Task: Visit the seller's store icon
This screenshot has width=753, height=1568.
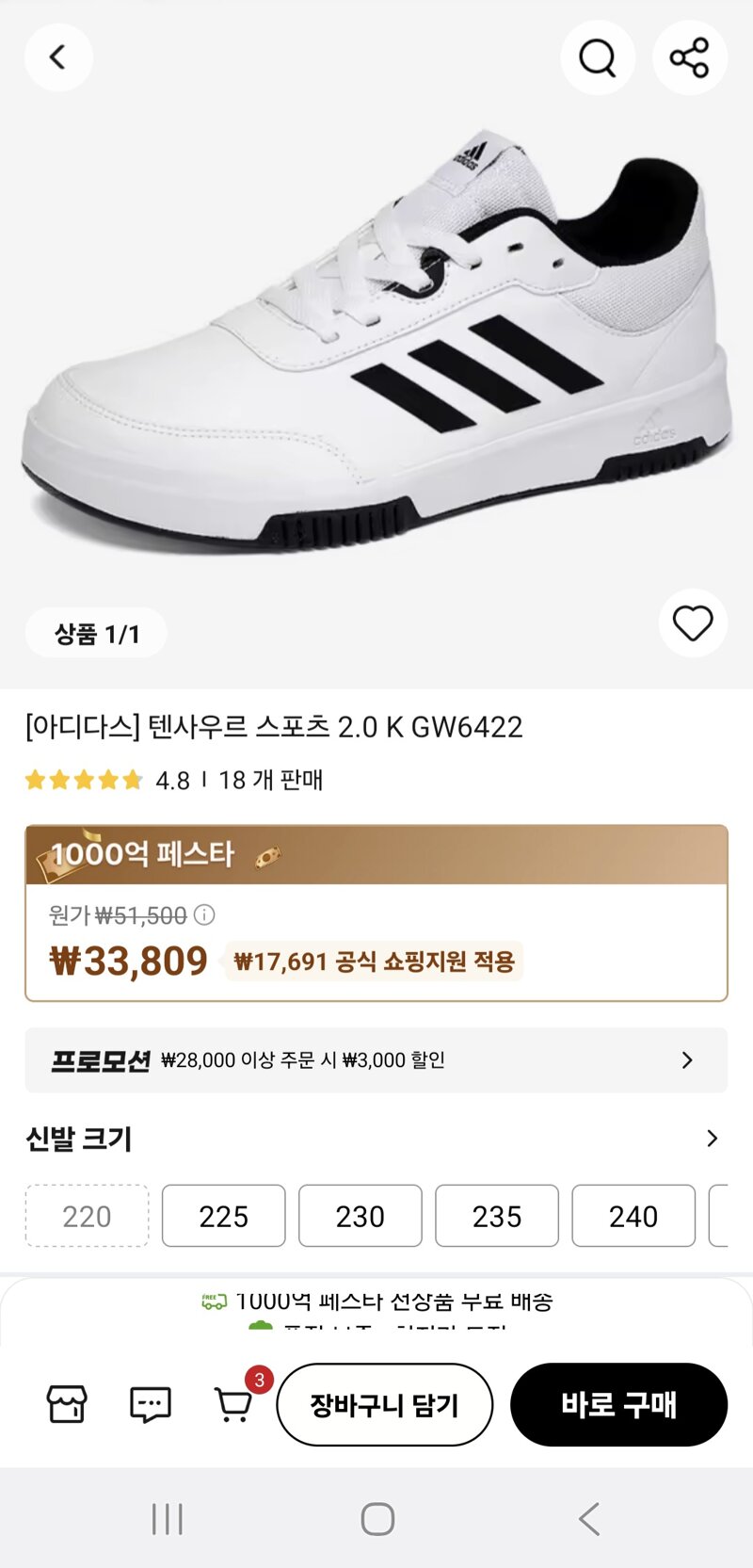Action: pos(67,1404)
